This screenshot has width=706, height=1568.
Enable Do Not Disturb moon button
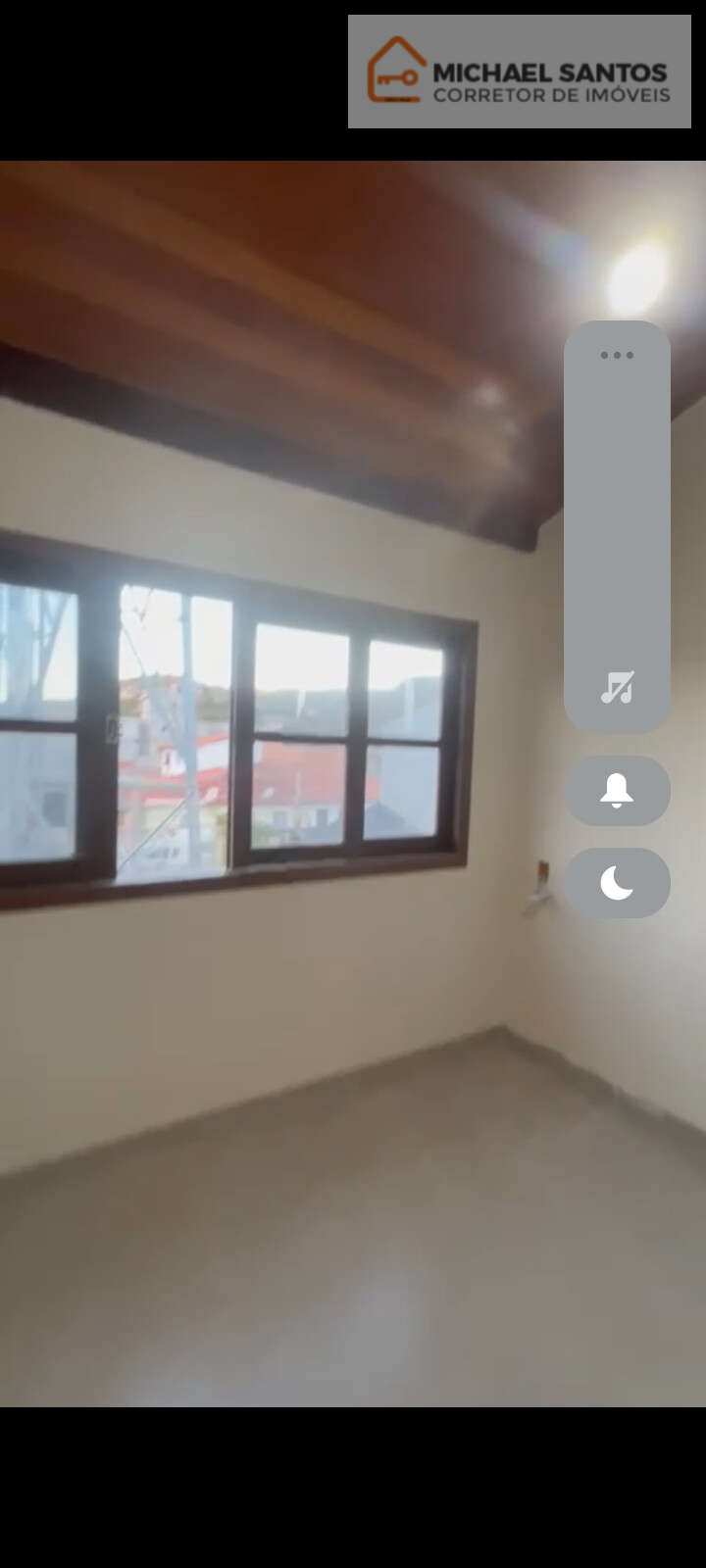click(x=617, y=883)
